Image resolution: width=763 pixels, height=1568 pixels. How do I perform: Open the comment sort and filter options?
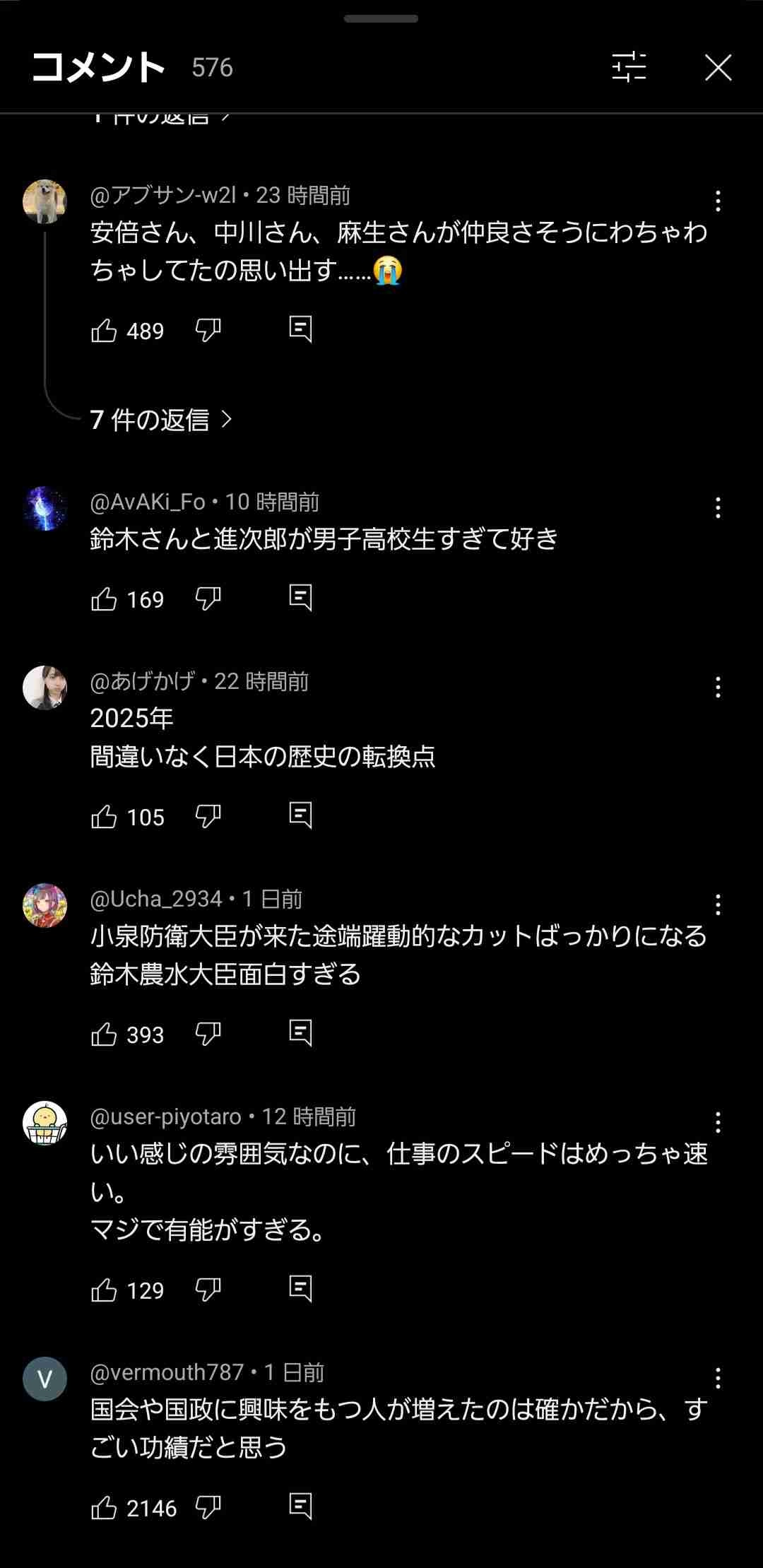tap(629, 68)
